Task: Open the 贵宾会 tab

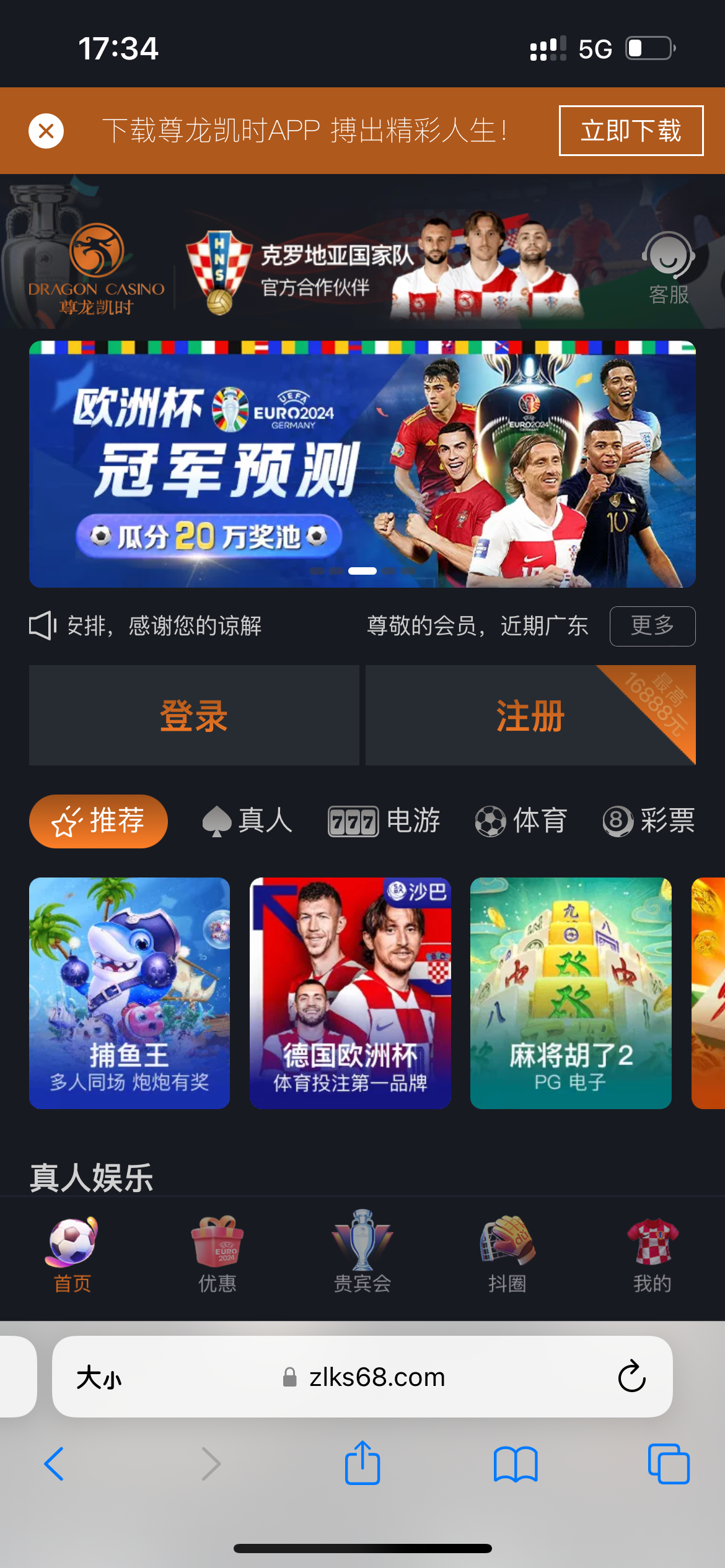Action: 362,1252
